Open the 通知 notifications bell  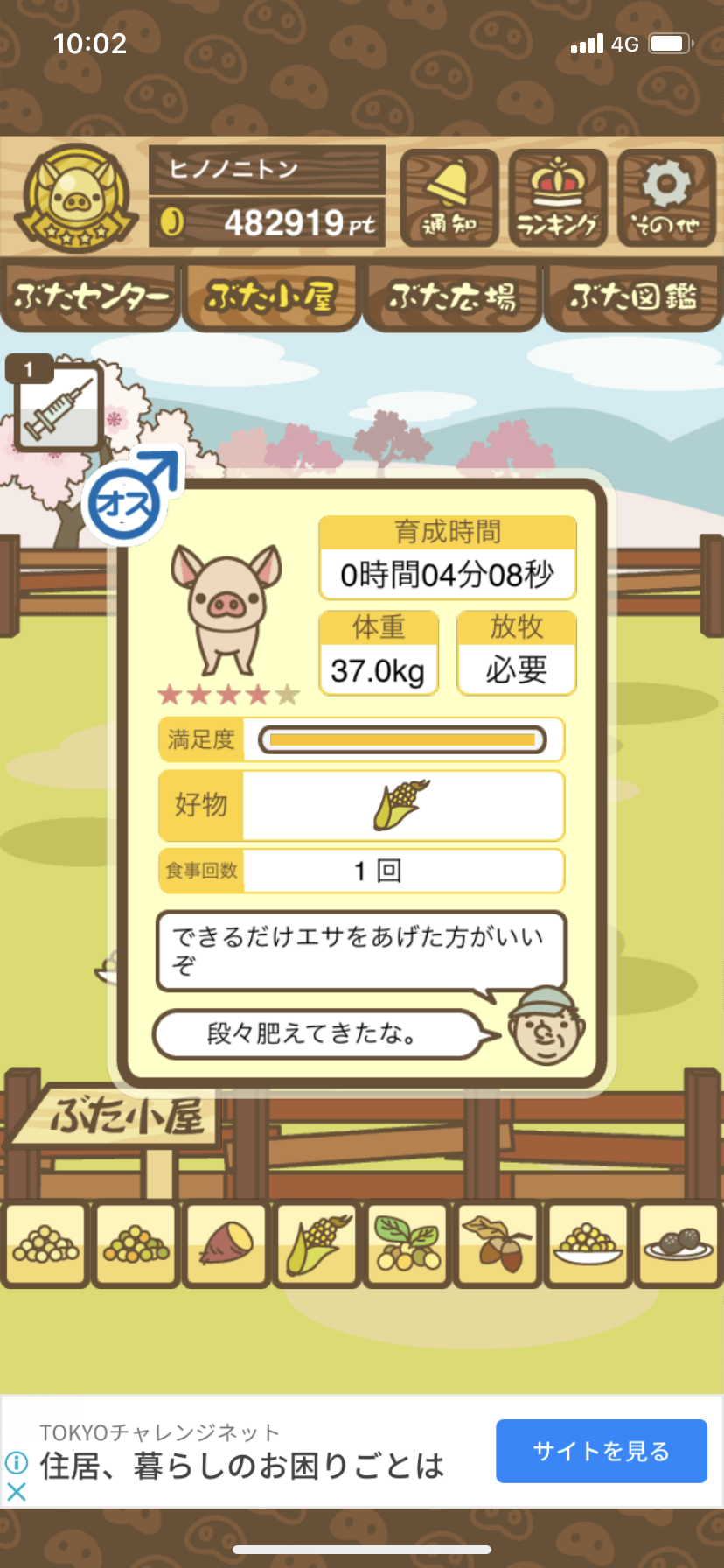449,199
